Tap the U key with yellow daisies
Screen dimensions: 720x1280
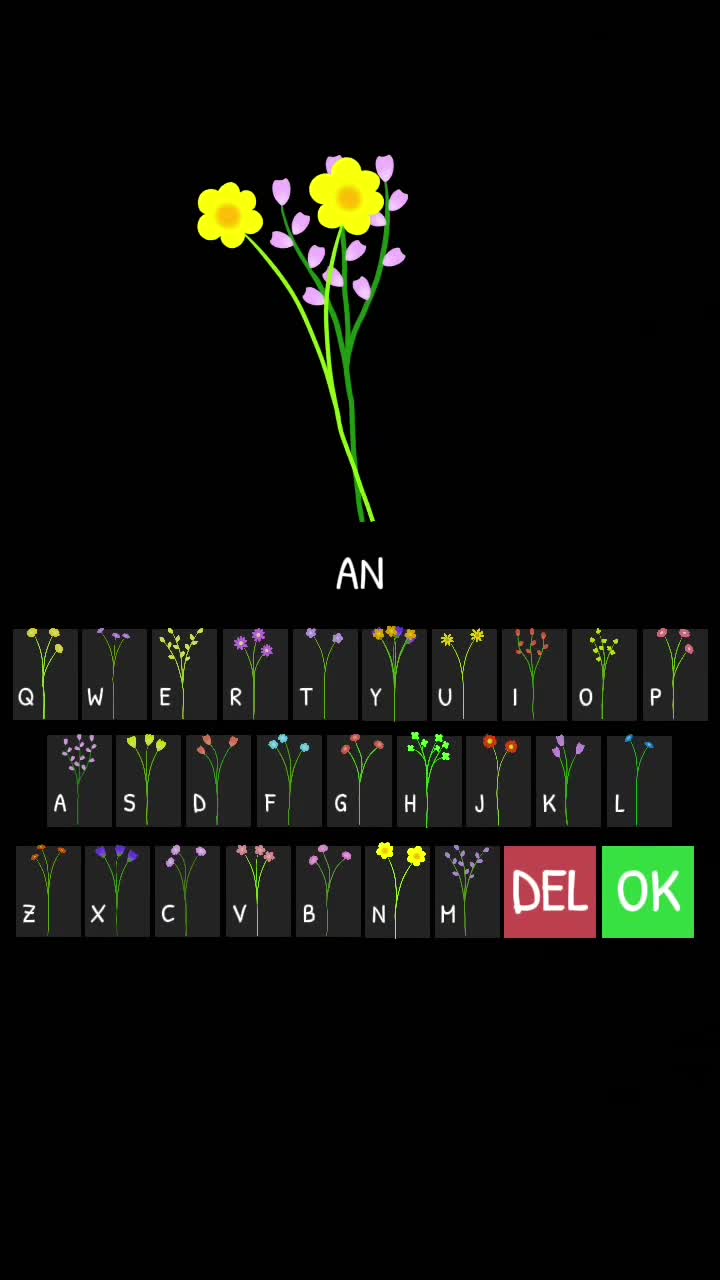tap(464, 674)
